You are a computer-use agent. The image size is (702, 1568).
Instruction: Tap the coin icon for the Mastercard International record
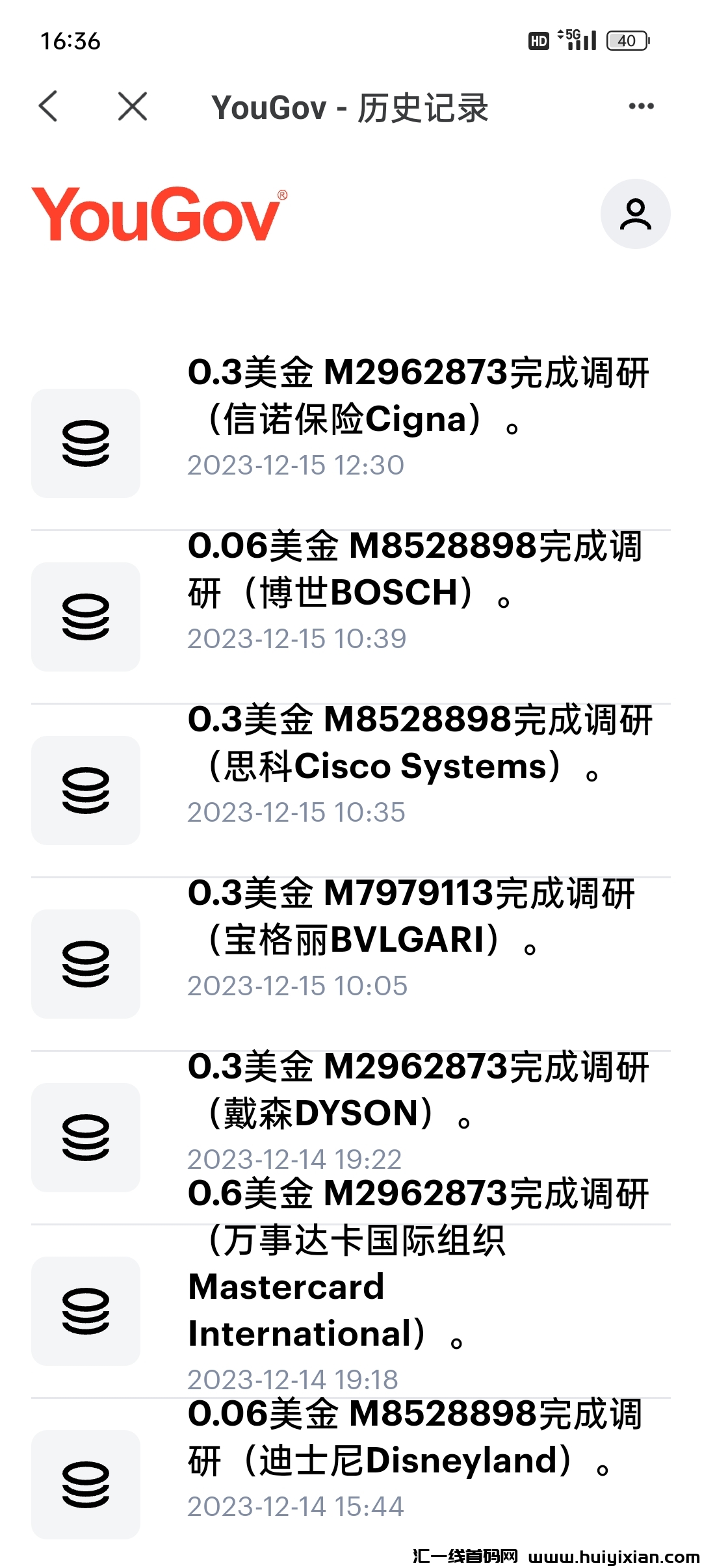[86, 1312]
